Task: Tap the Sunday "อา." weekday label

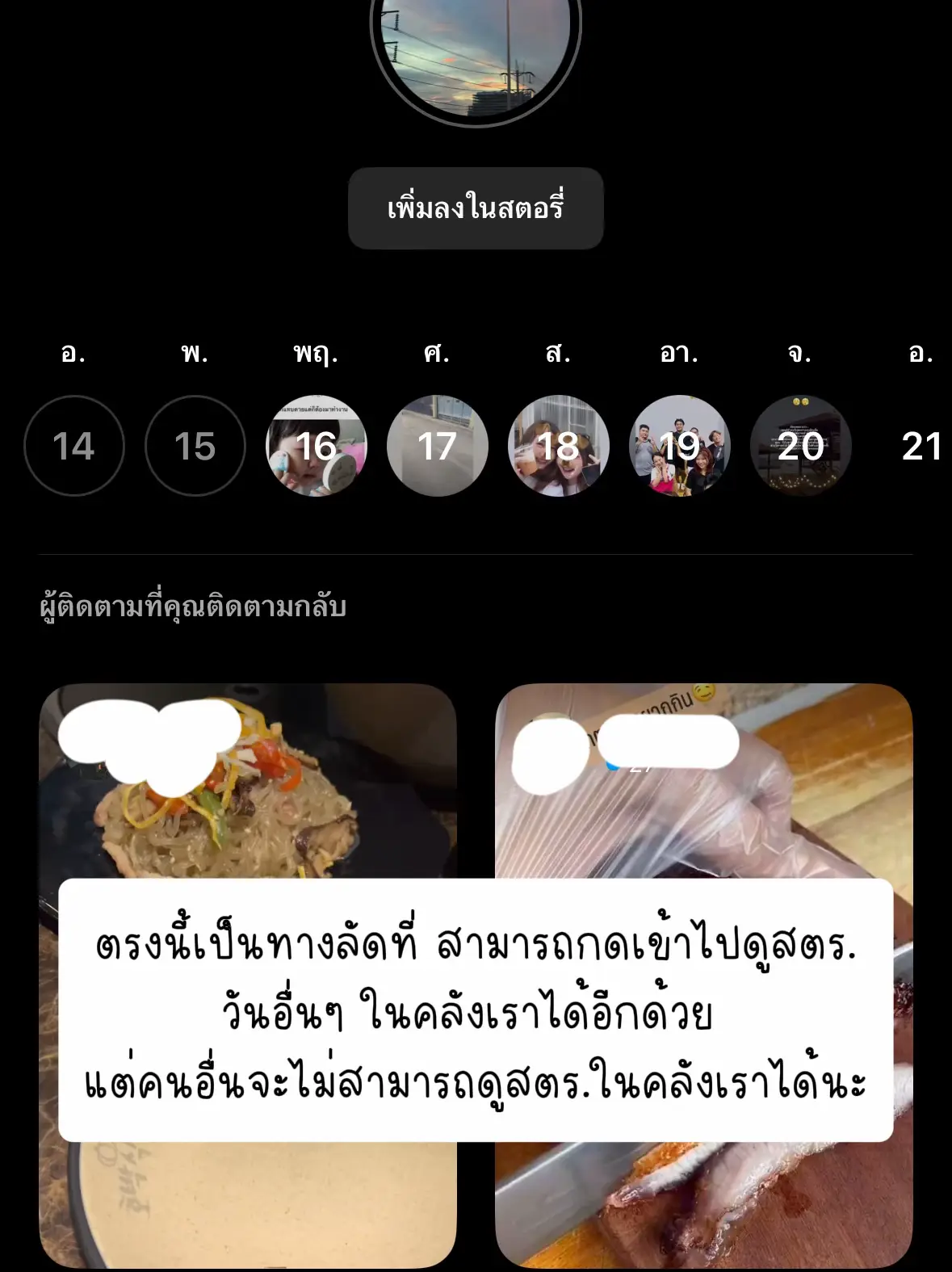Action: pyautogui.click(x=679, y=354)
